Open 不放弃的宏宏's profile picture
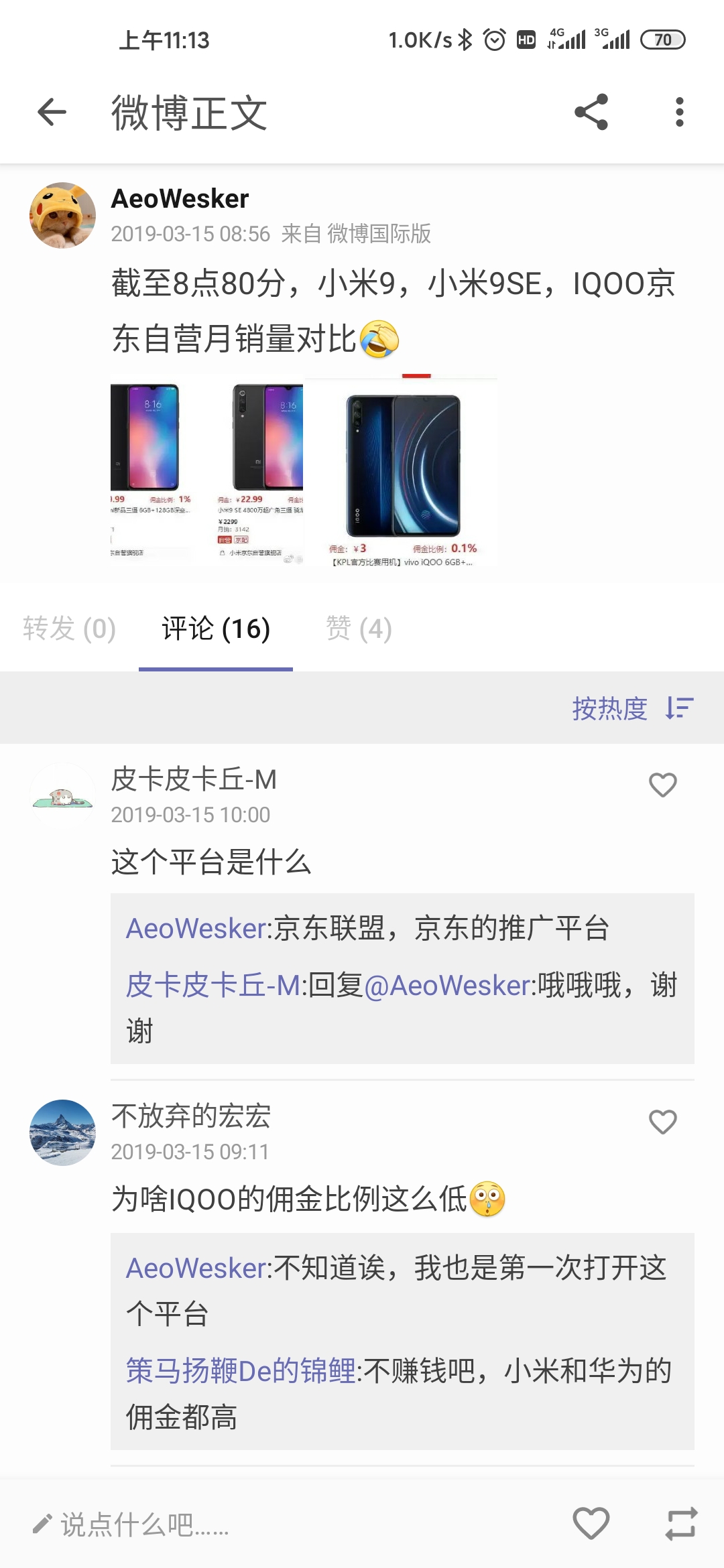Viewport: 724px width, 1568px height. coord(62,1132)
